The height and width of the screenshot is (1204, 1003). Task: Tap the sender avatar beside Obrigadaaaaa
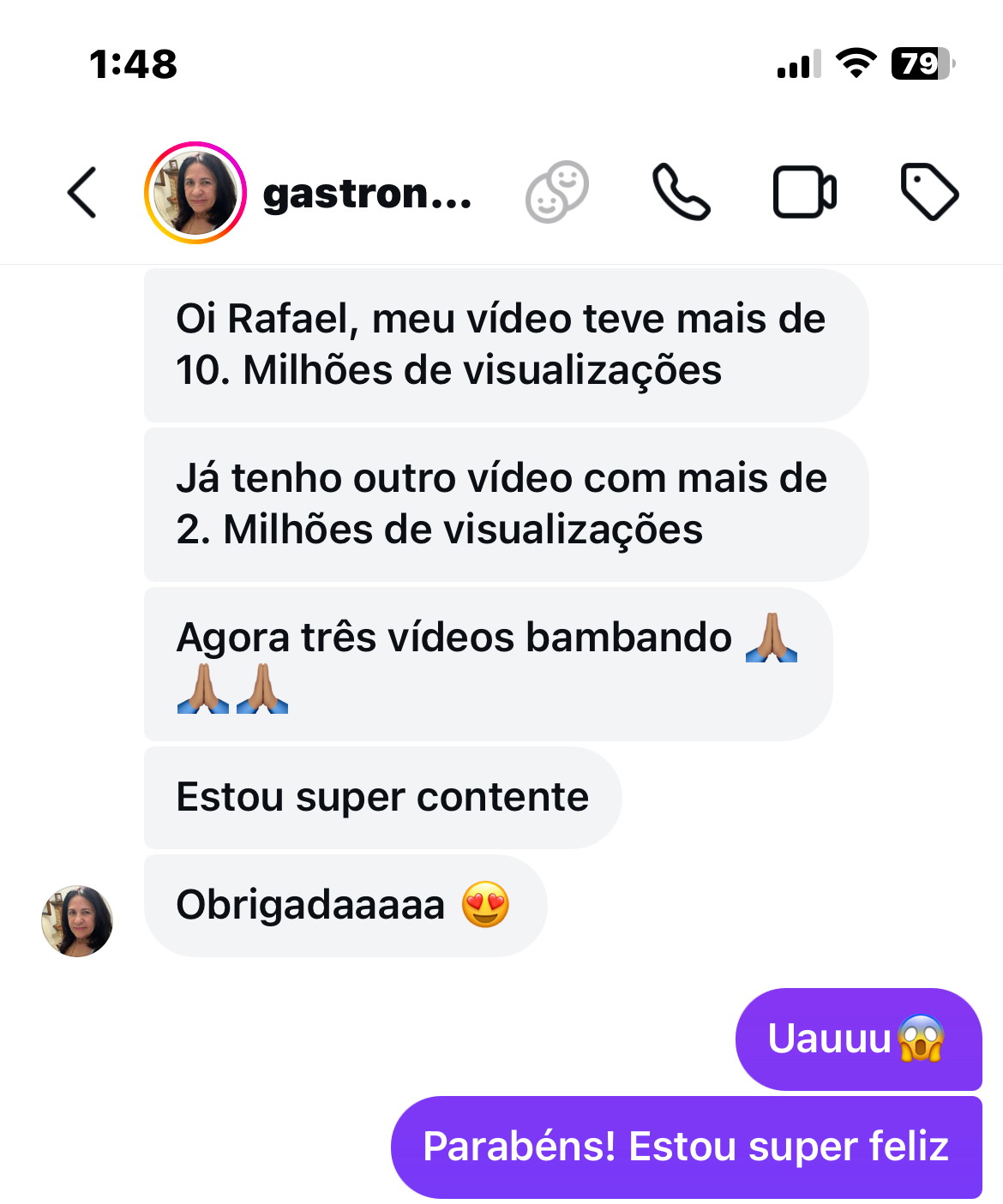(77, 921)
